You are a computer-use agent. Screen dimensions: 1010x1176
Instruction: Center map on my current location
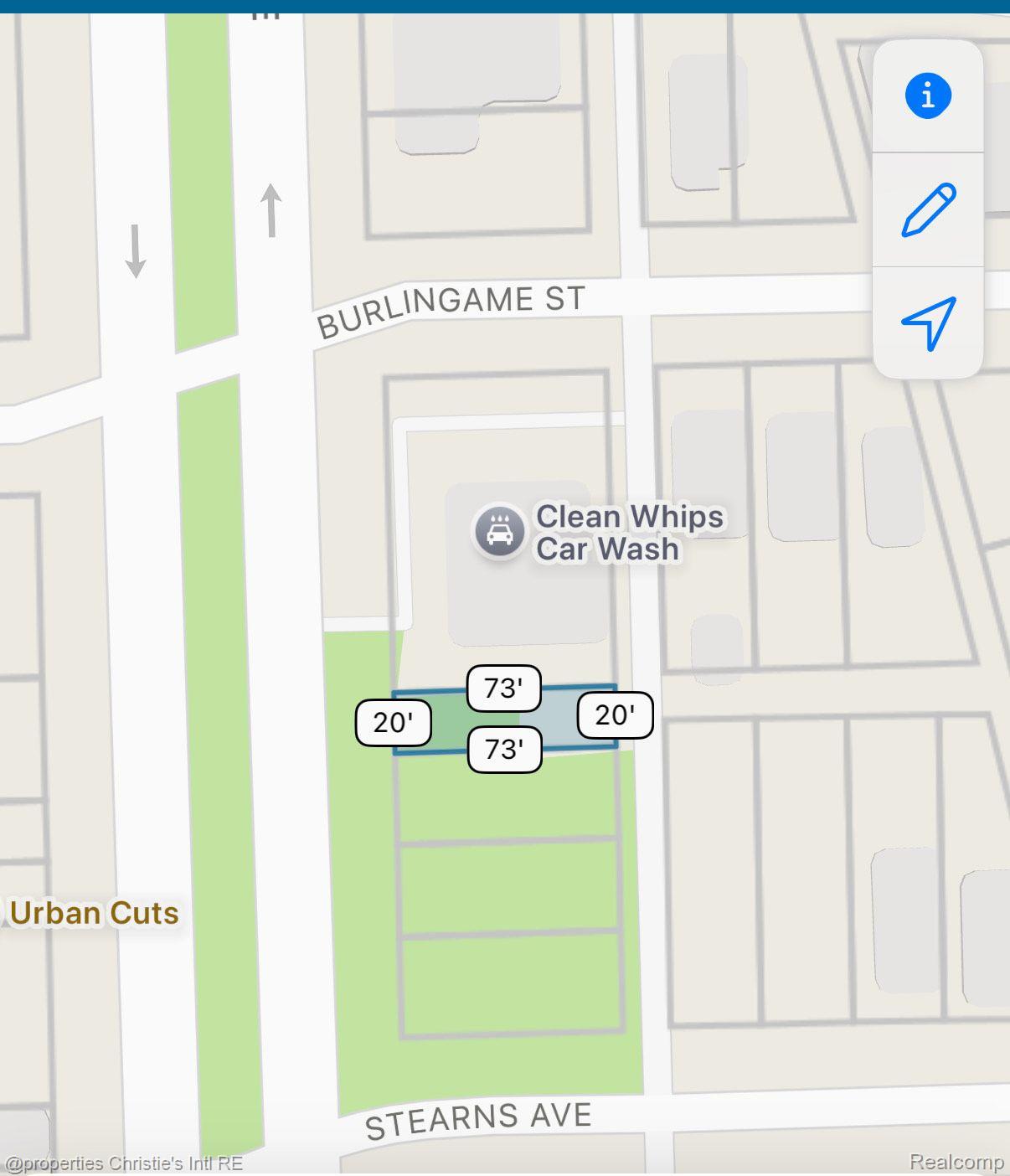(928, 322)
